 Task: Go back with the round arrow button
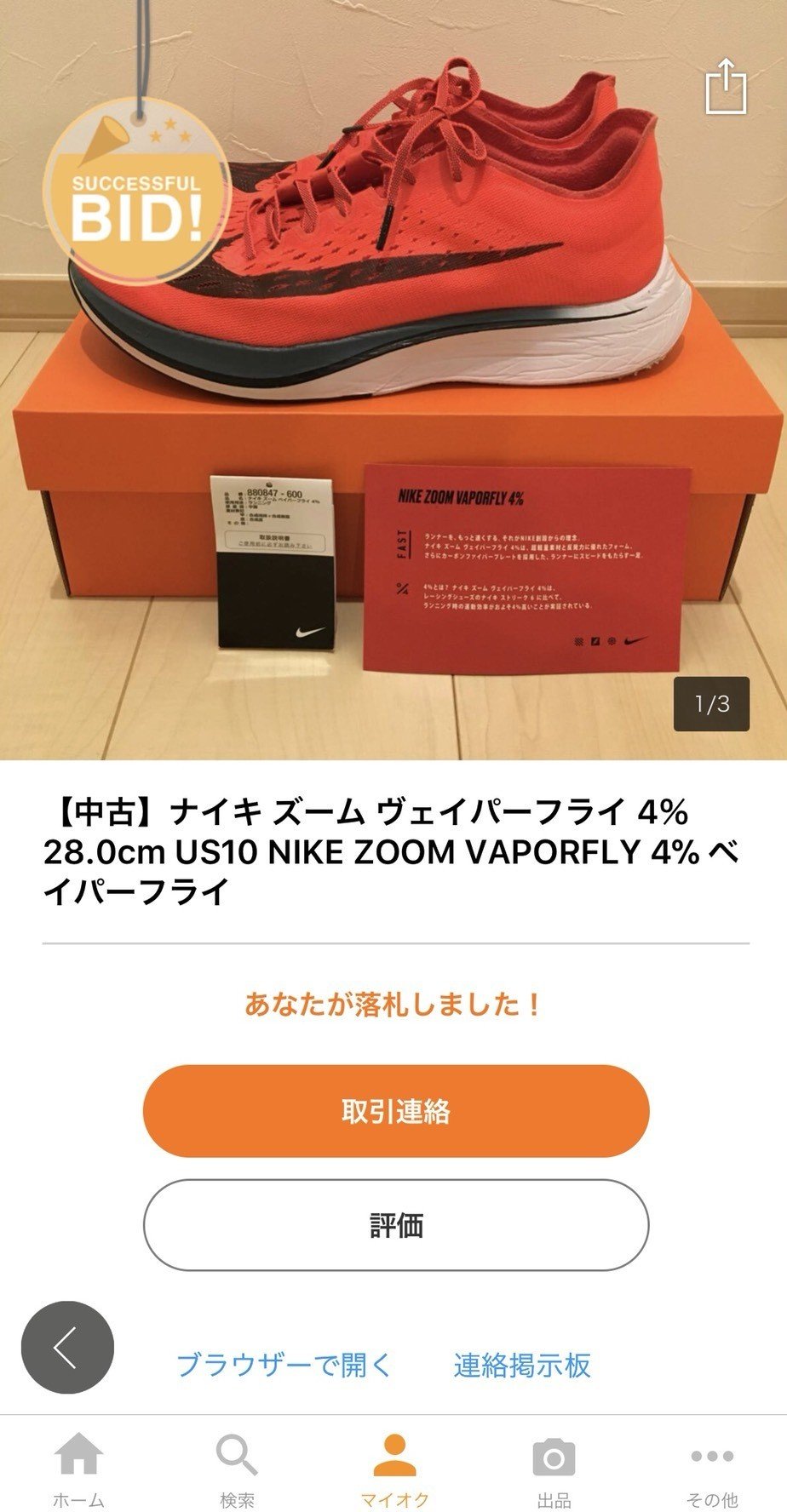pyautogui.click(x=67, y=1347)
